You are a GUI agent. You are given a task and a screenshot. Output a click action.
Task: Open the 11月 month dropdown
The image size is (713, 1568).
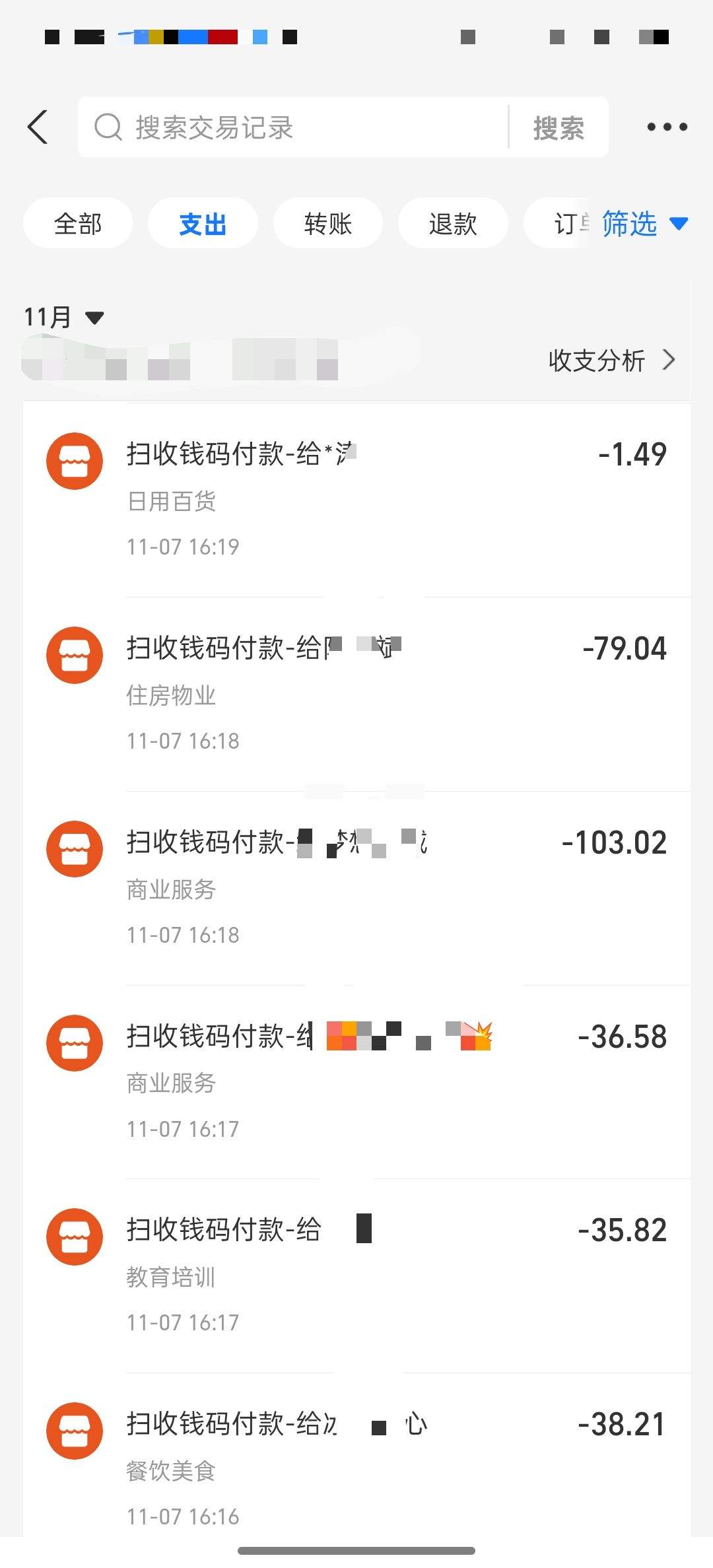pyautogui.click(x=63, y=316)
